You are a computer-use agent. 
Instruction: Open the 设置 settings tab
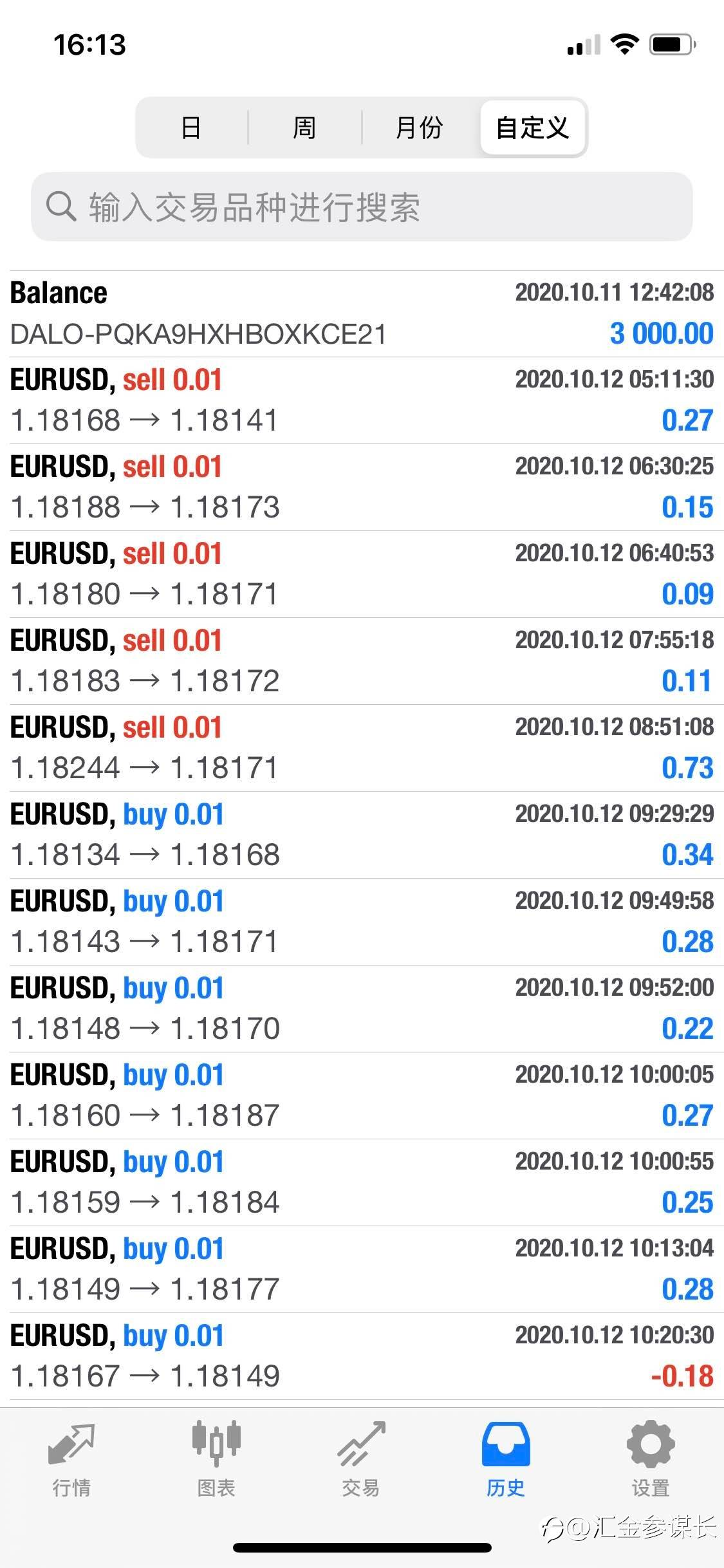click(651, 1459)
